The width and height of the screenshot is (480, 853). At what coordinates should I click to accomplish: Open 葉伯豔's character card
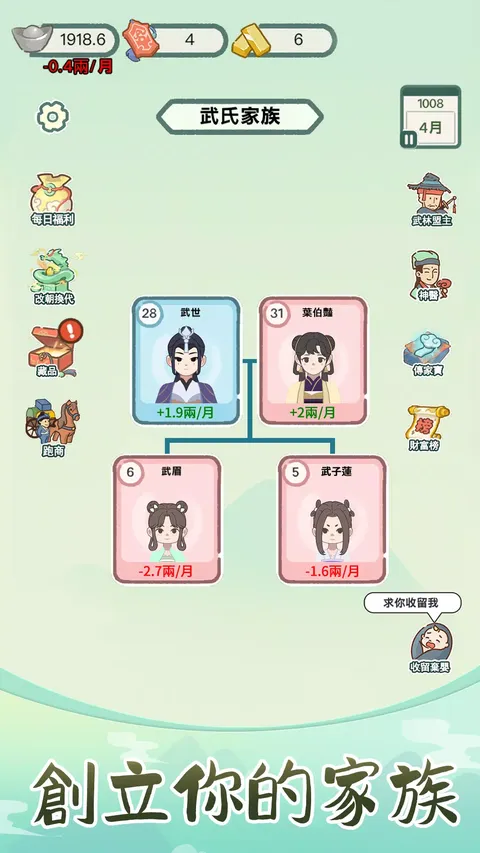(312, 360)
